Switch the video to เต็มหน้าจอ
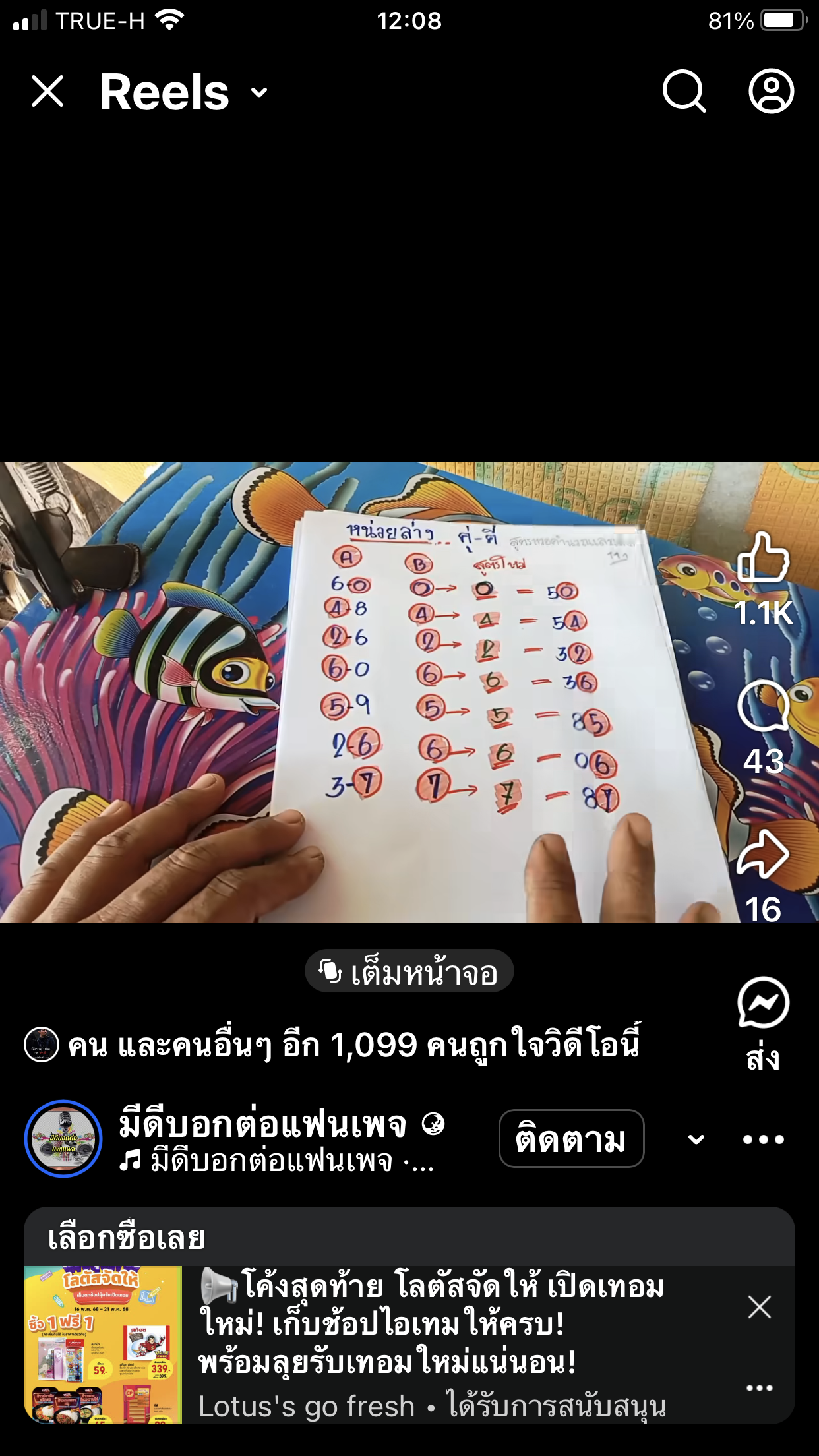 click(x=409, y=972)
